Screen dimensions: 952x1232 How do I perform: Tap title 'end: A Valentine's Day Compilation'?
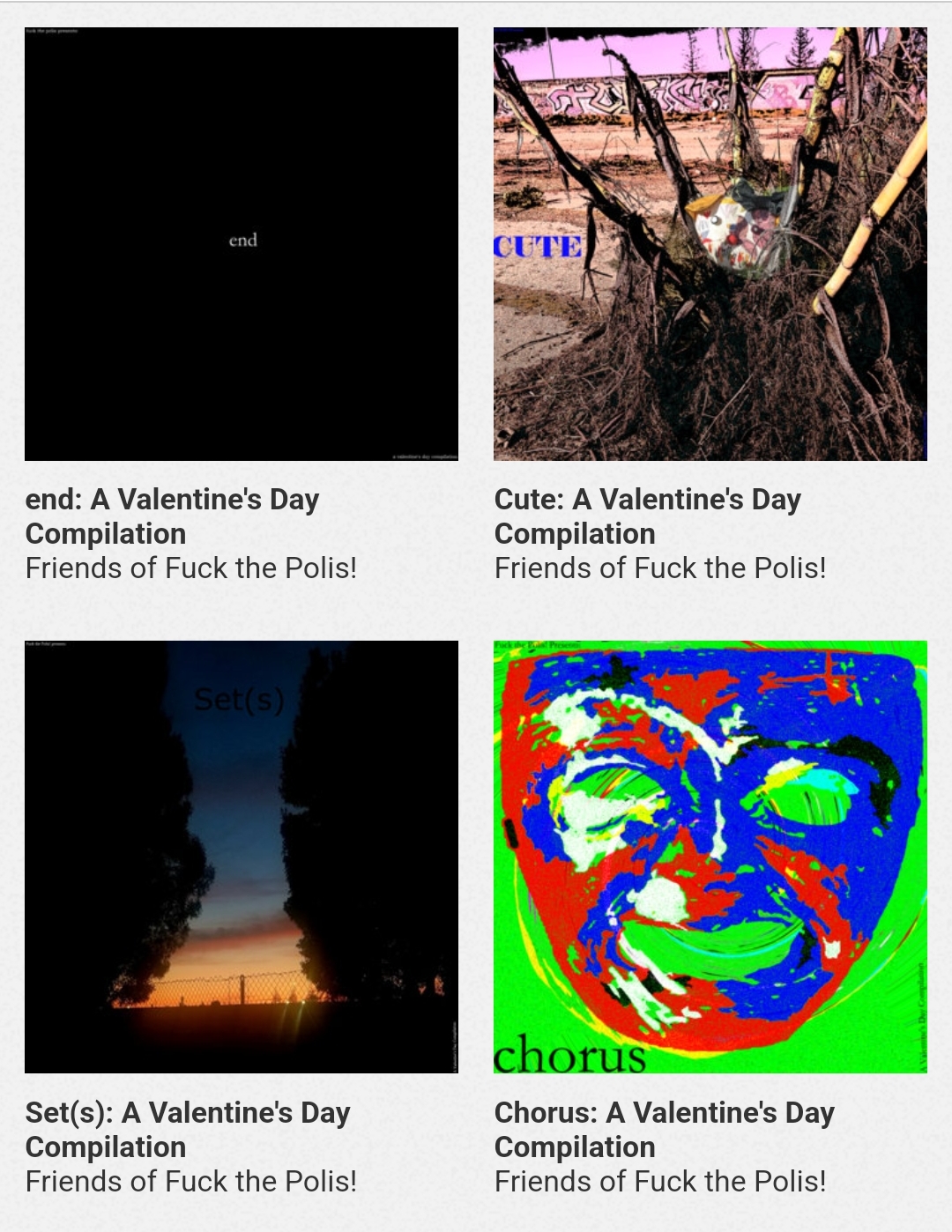173,516
